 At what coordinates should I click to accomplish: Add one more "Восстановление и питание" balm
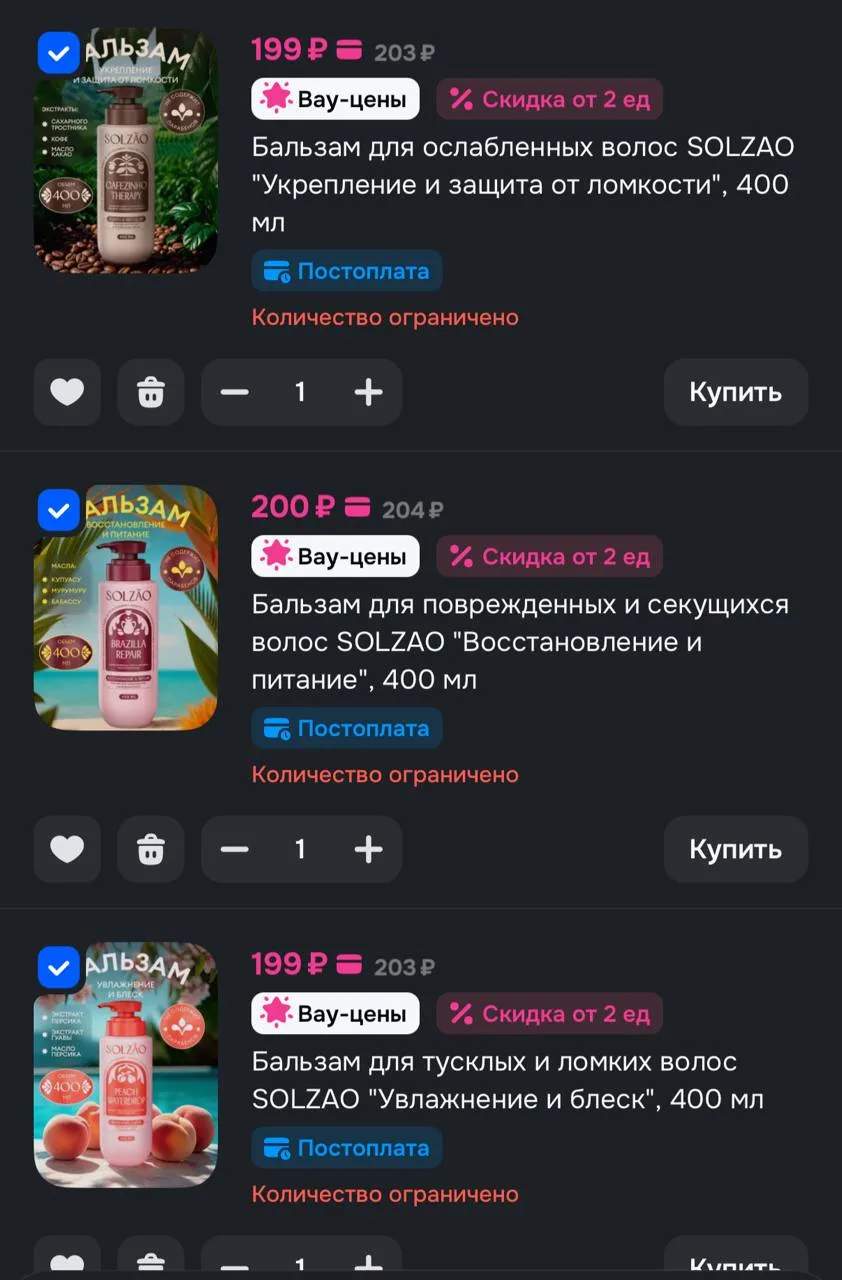(369, 849)
